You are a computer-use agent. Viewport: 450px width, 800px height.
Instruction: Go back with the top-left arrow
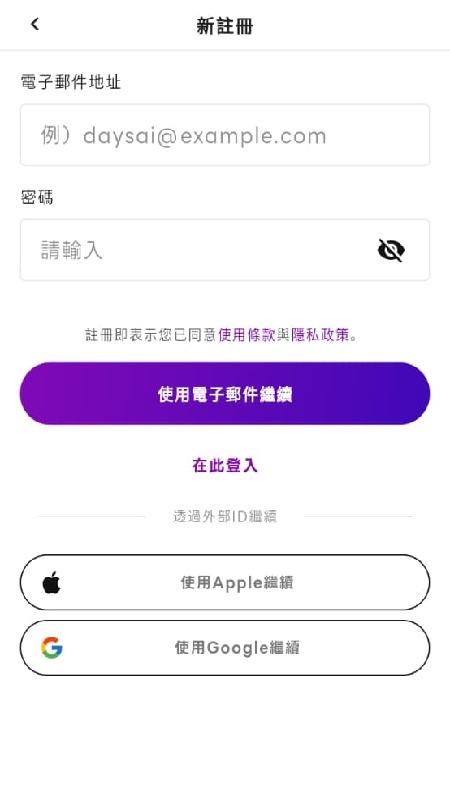(x=34, y=24)
